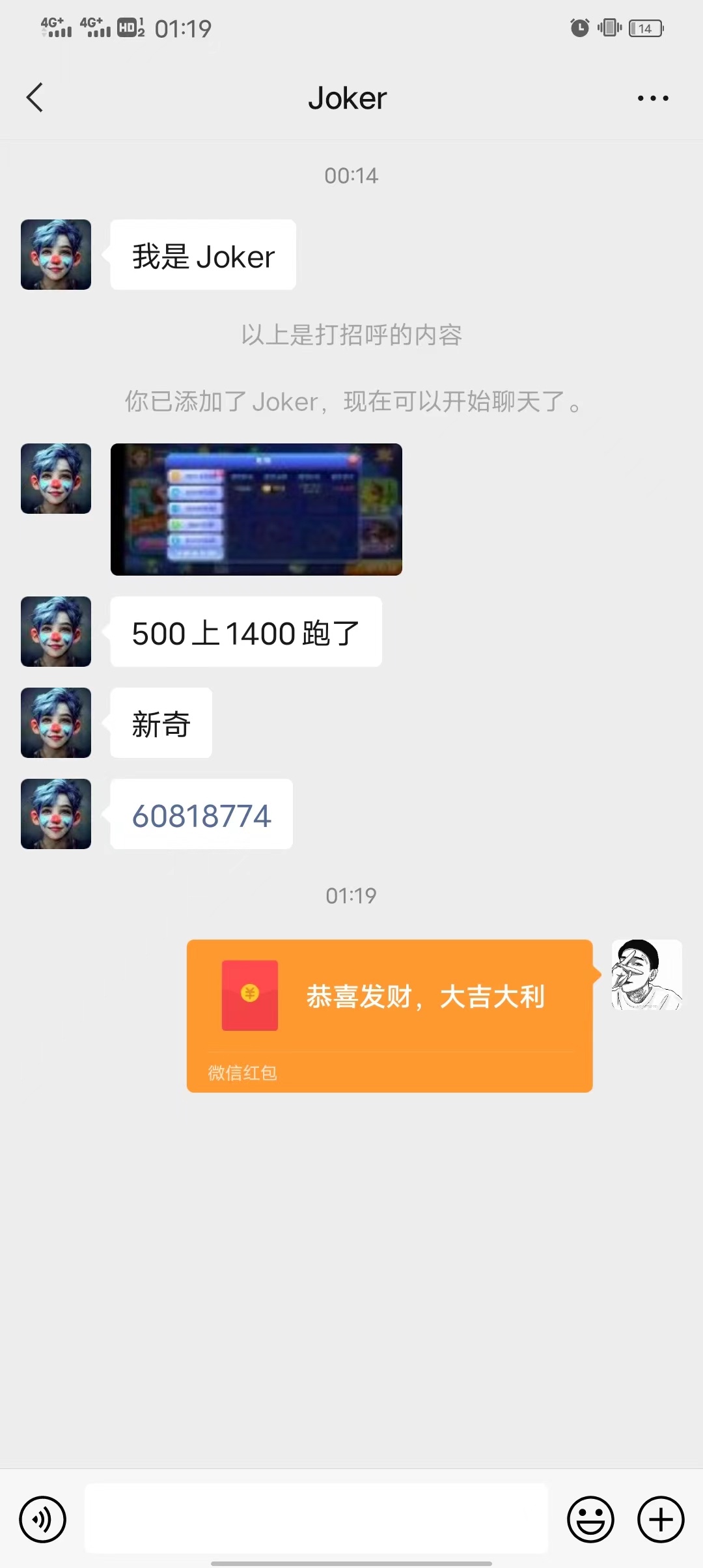The height and width of the screenshot is (1568, 703).
Task: Open chat info via three-dot menu
Action: pyautogui.click(x=652, y=98)
